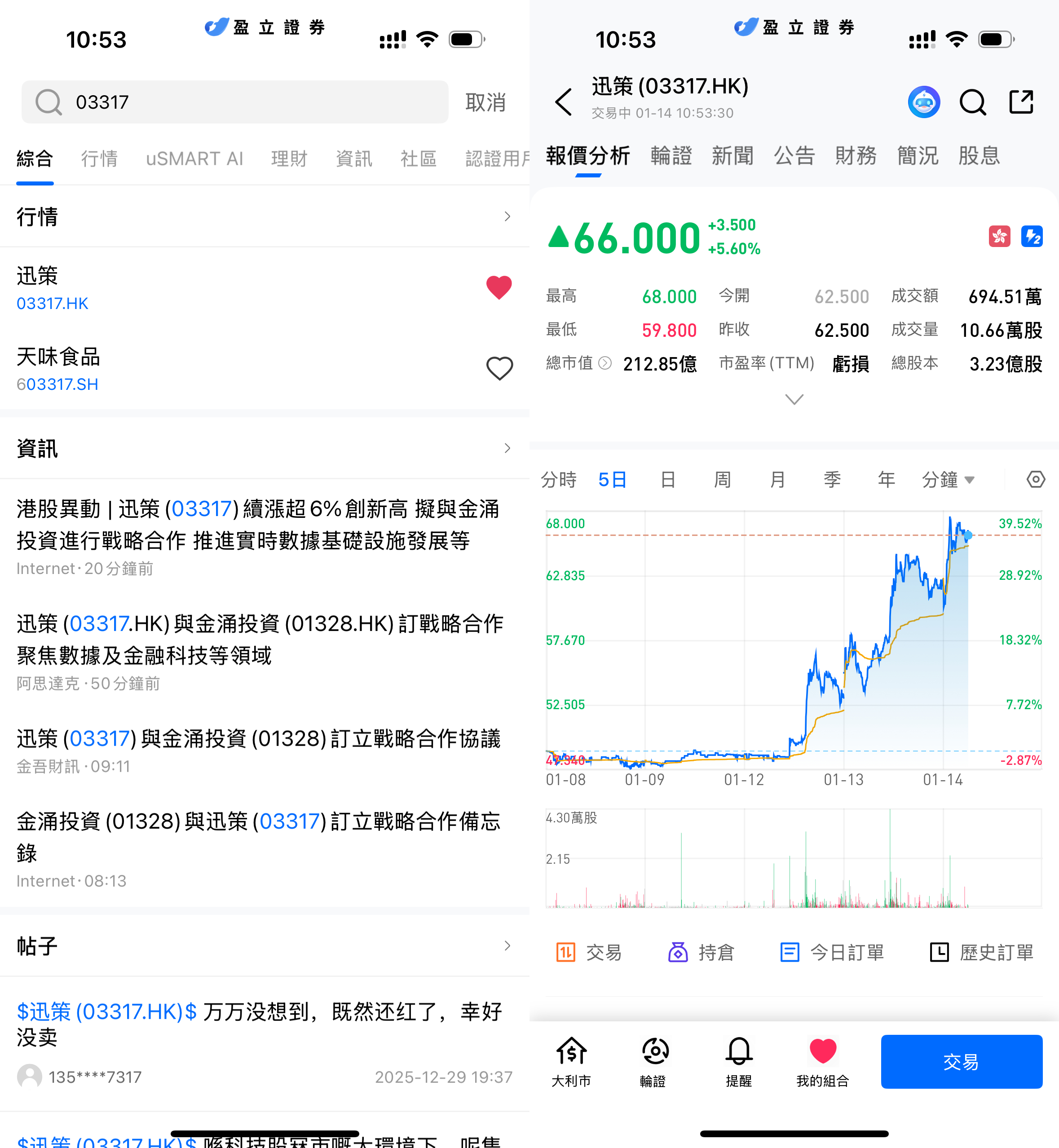Open the 財務 tab

855,155
